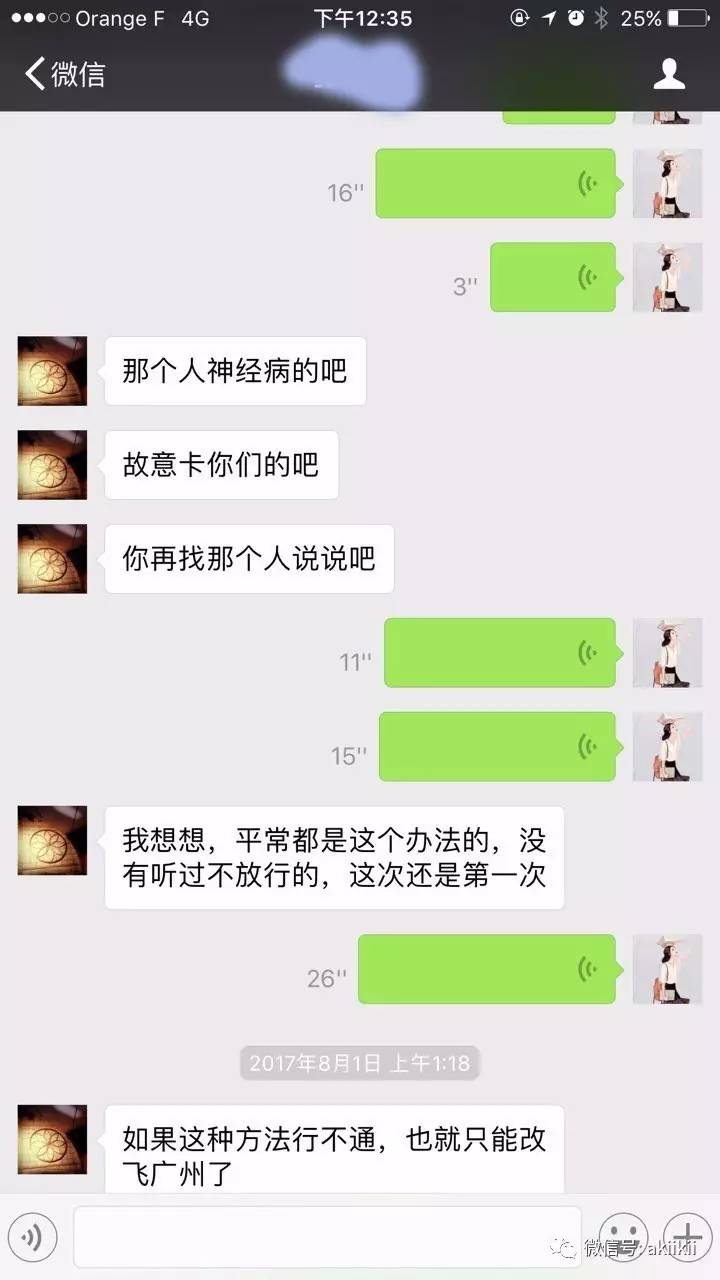Screen dimensions: 720x1280
Task: Play the 26-second voice message
Action: (x=486, y=969)
